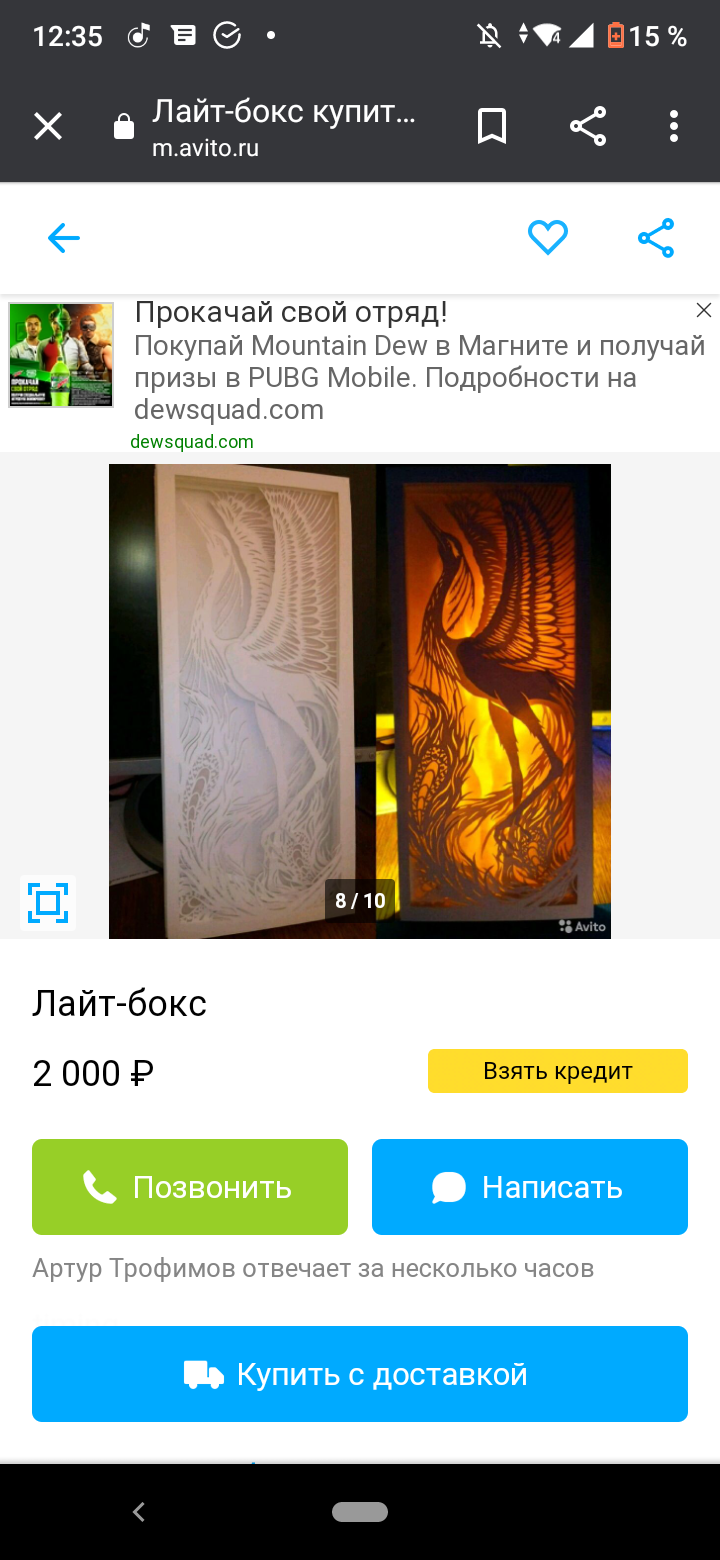Open the light box photo full screen
The image size is (720, 1560).
[x=360, y=700]
